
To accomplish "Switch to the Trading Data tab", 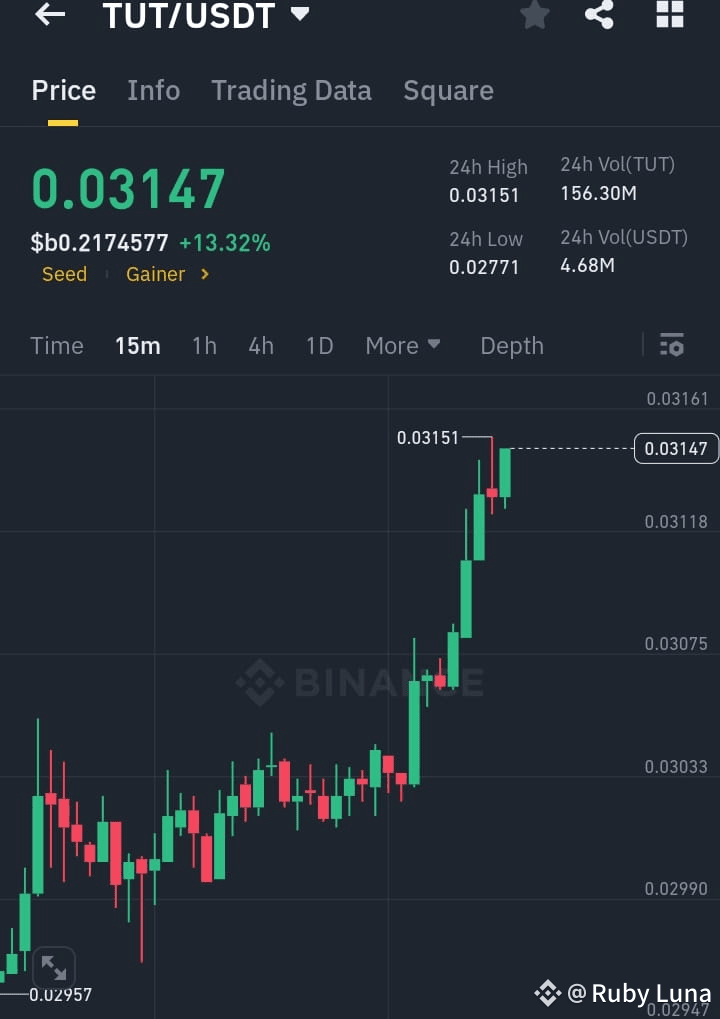I will click(x=291, y=90).
